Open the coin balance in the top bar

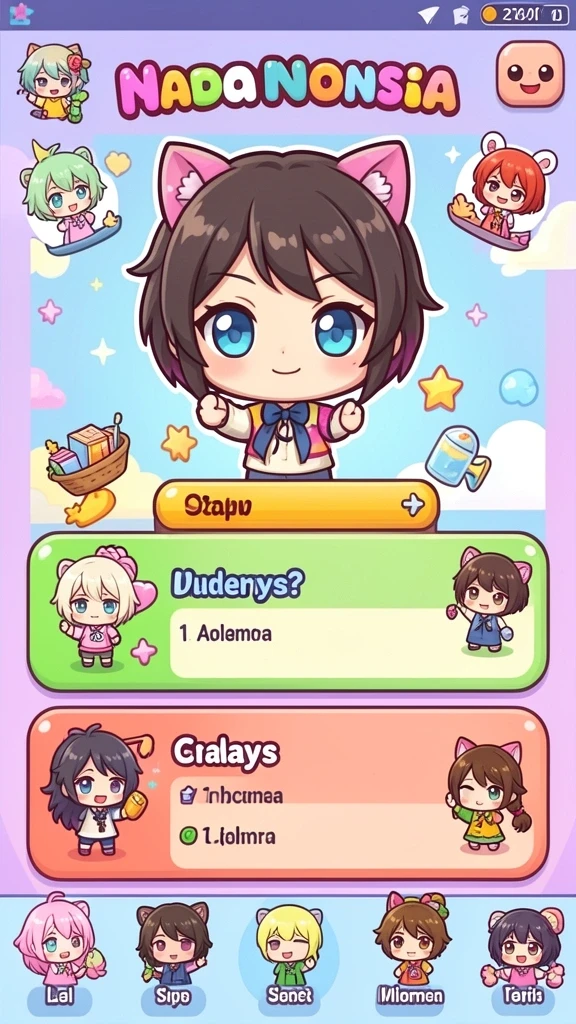[x=524, y=14]
